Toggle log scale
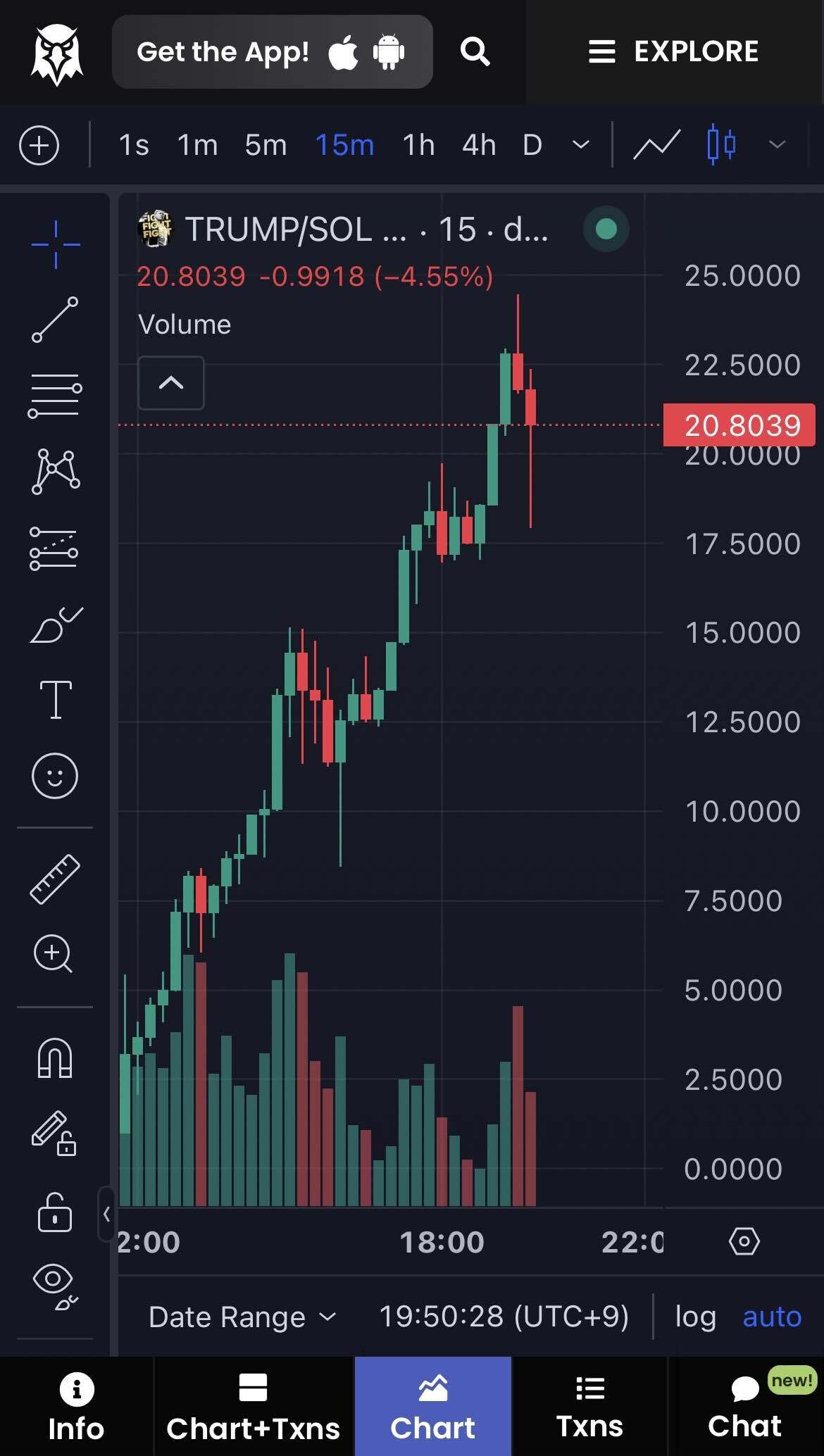824x1456 pixels. pyautogui.click(x=695, y=1316)
